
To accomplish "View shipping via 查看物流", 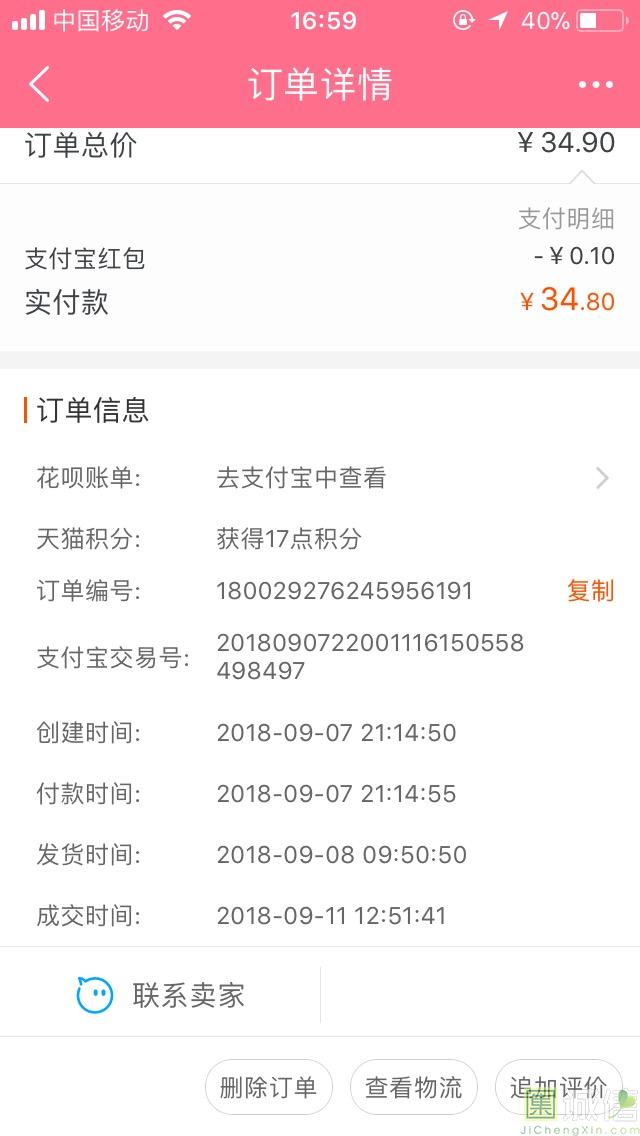I will [413, 1087].
